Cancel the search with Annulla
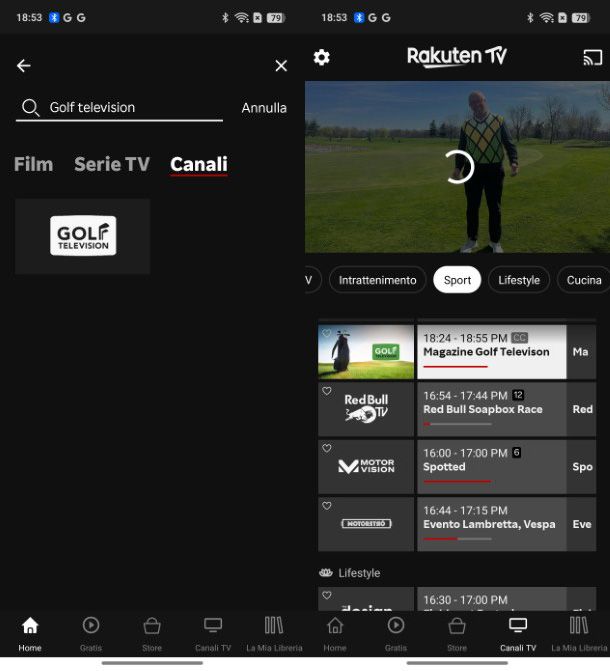 [x=264, y=108]
